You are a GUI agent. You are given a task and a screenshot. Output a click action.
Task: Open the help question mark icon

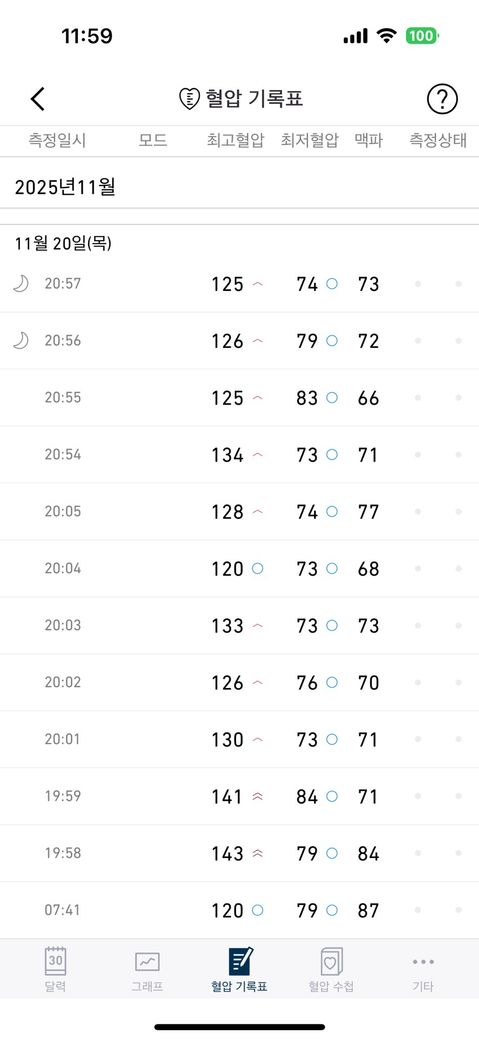pyautogui.click(x=442, y=99)
